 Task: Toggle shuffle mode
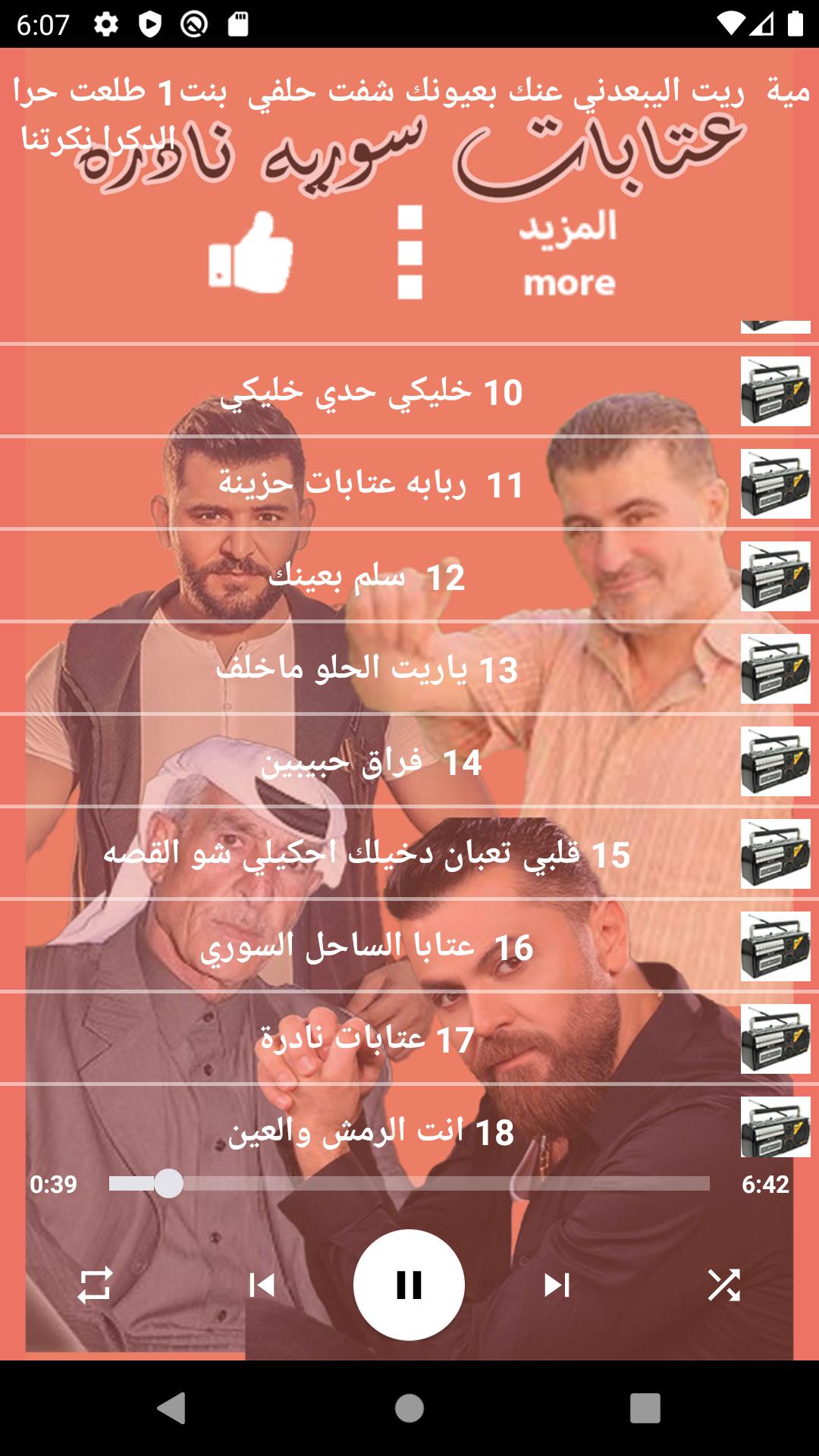[x=723, y=1285]
